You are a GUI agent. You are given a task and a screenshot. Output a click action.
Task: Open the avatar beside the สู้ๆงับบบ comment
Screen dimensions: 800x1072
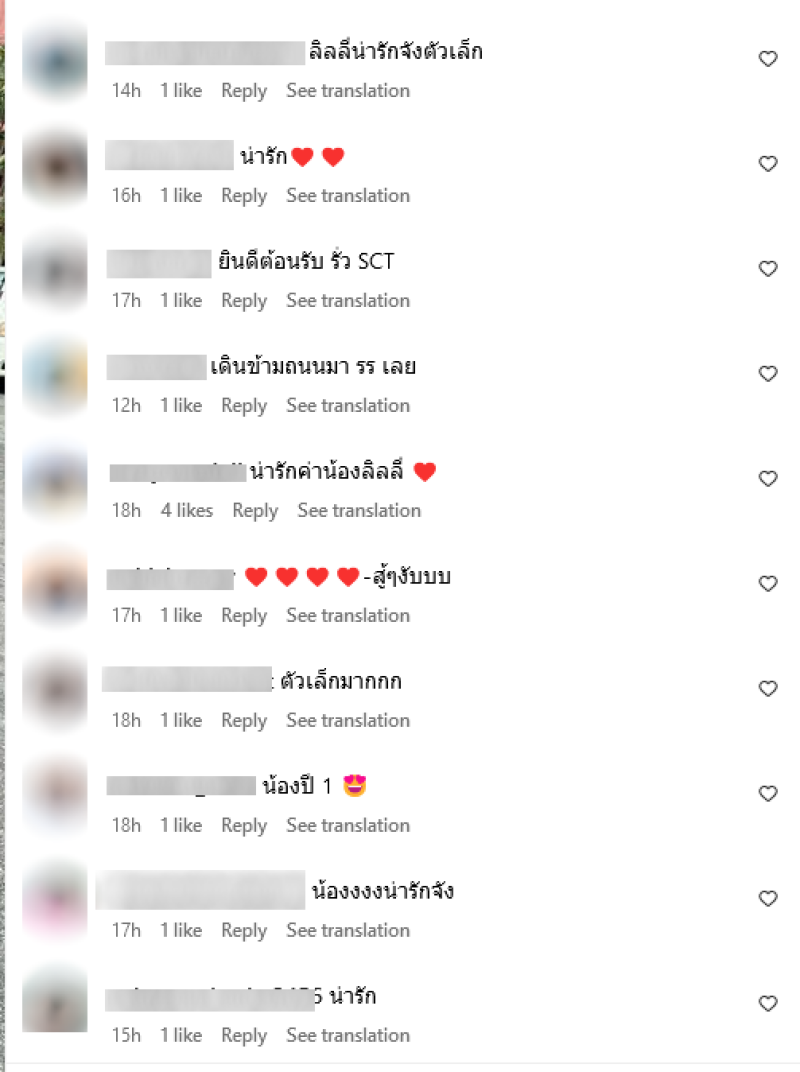coord(55,587)
